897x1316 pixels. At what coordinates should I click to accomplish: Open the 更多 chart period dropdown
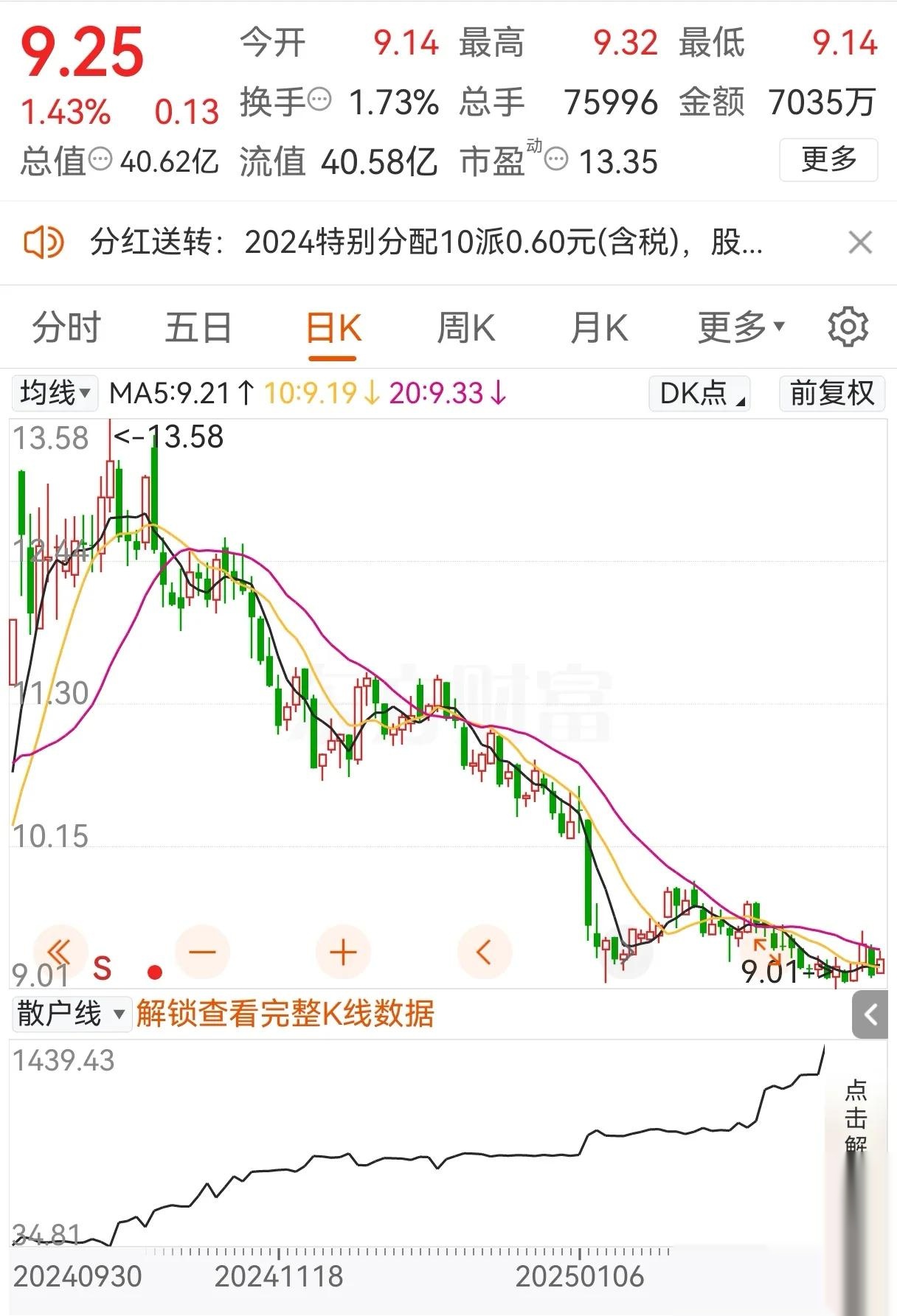(x=740, y=327)
